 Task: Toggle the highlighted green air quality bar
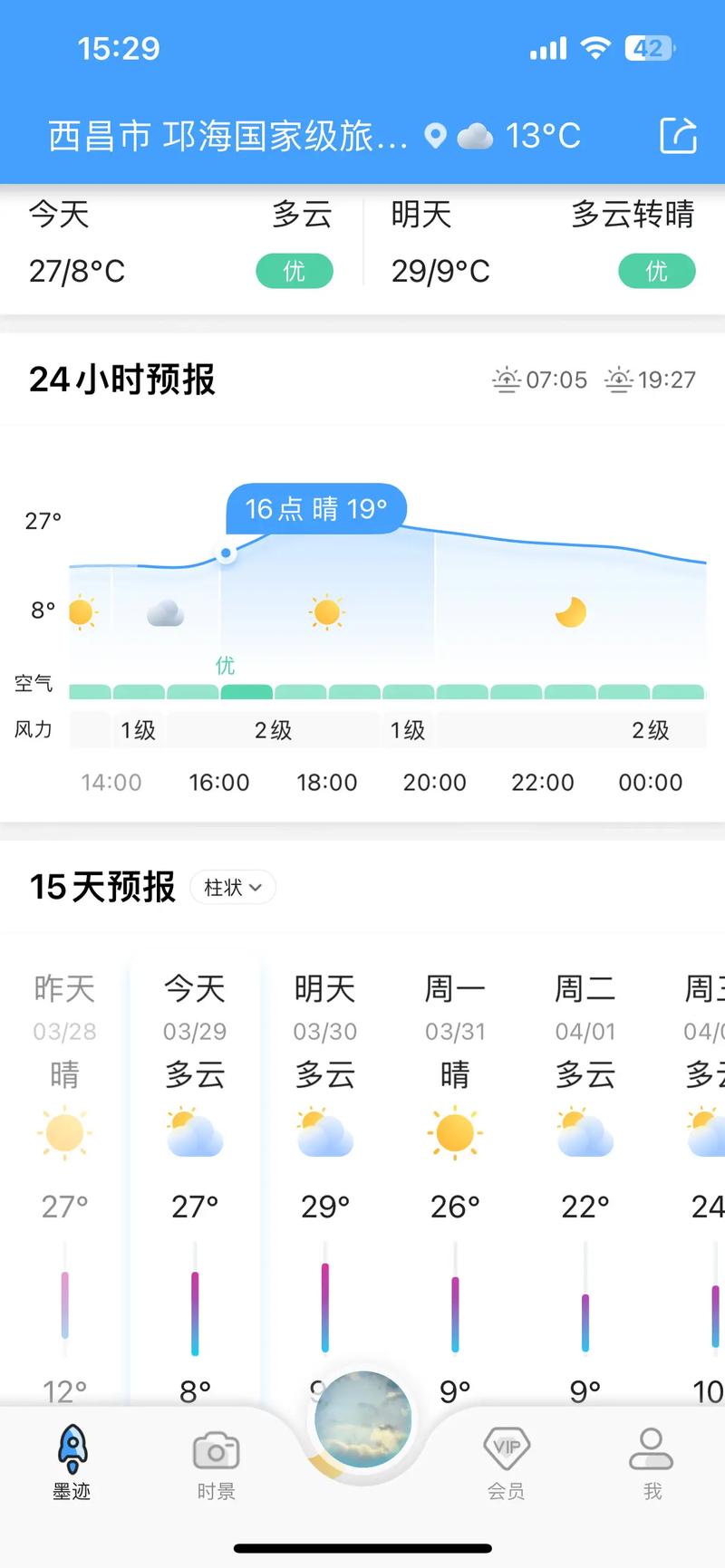(246, 690)
